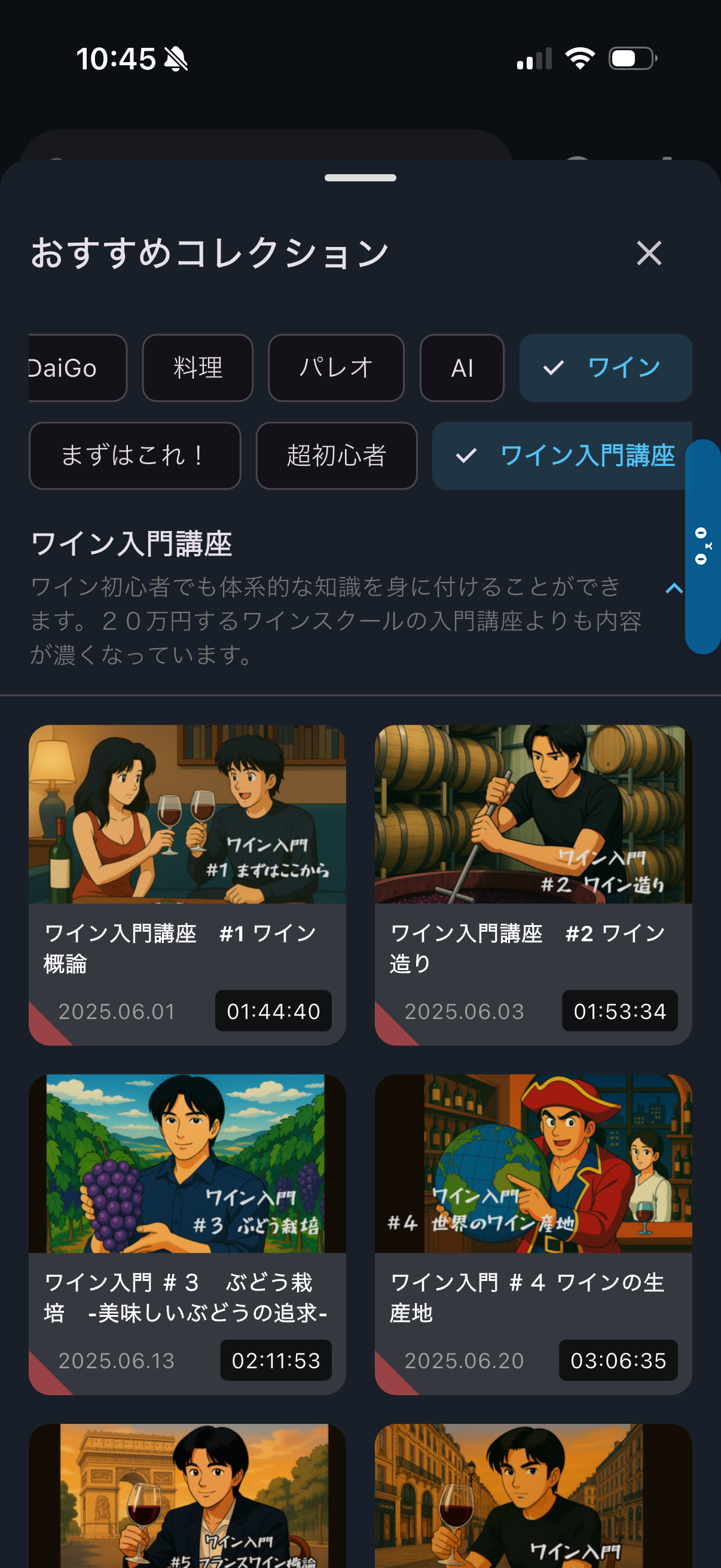Viewport: 721px width, 1568px height.
Task: Enable the 料理 filter
Action: (x=197, y=368)
